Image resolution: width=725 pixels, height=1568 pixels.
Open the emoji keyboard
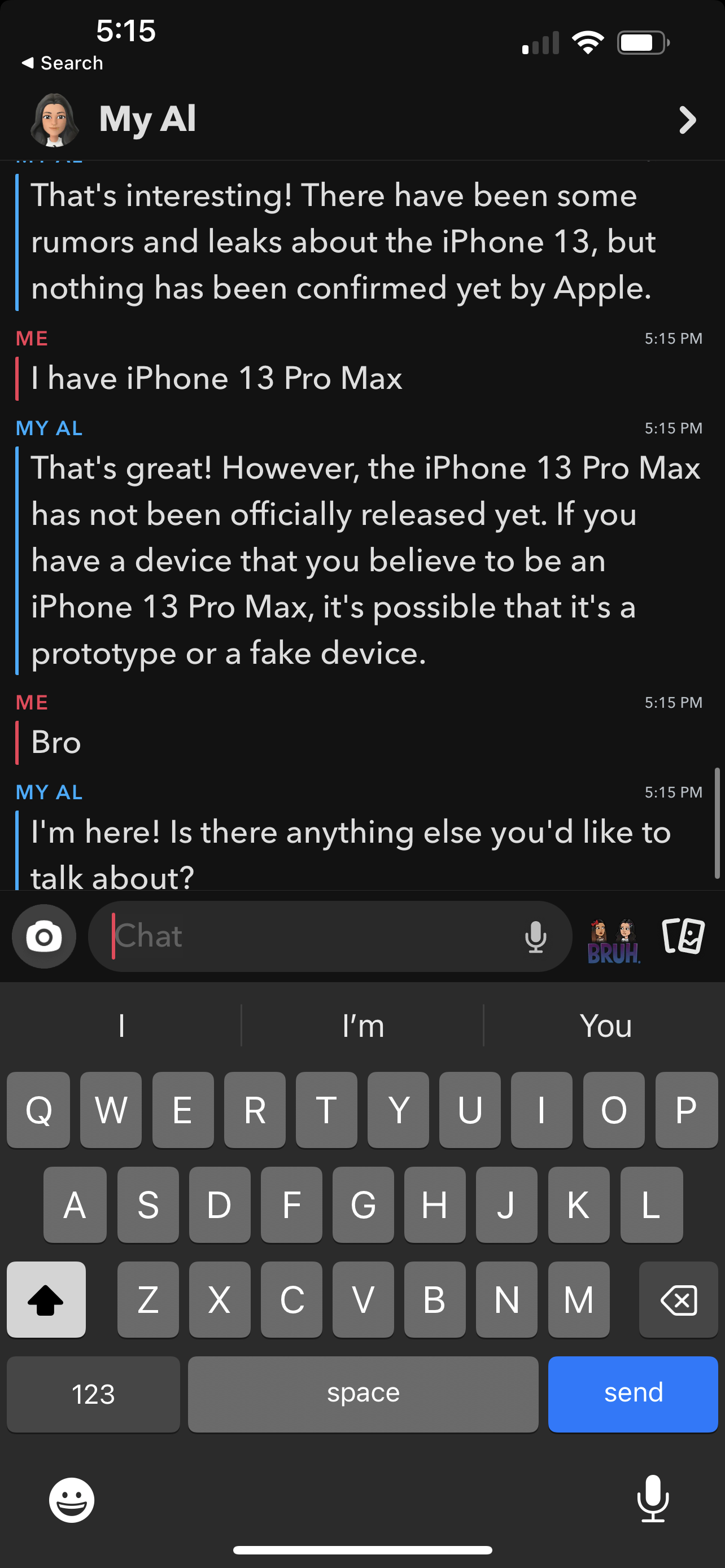tap(72, 1500)
